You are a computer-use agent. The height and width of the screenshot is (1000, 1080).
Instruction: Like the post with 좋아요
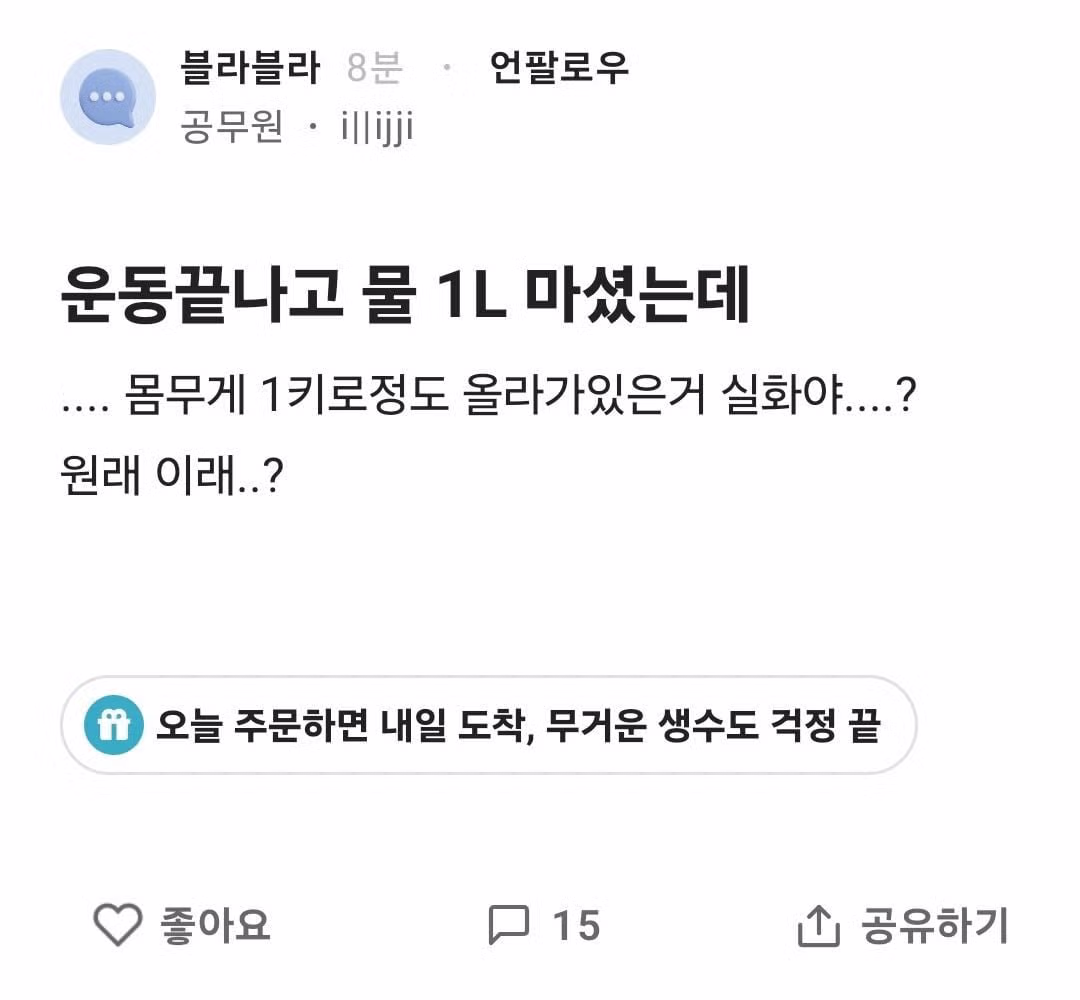point(182,925)
